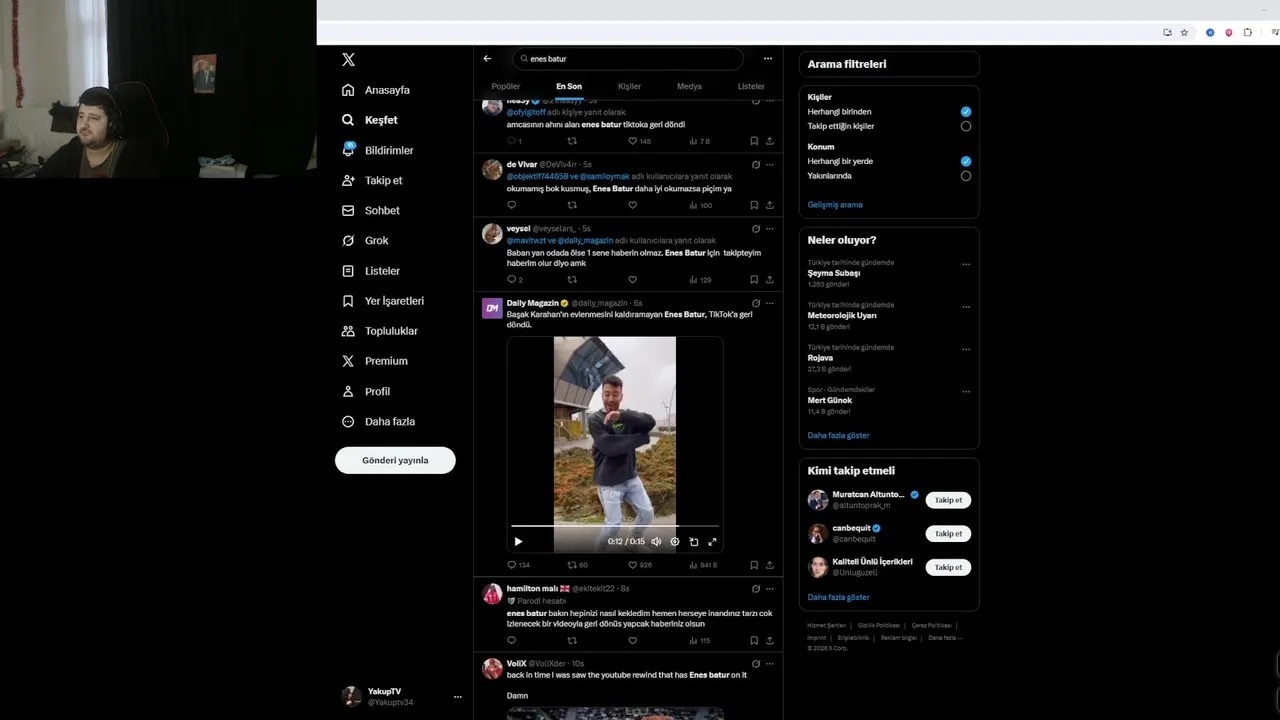Open Bildirimler notifications
Image resolution: width=1280 pixels, height=720 pixels.
click(x=388, y=150)
